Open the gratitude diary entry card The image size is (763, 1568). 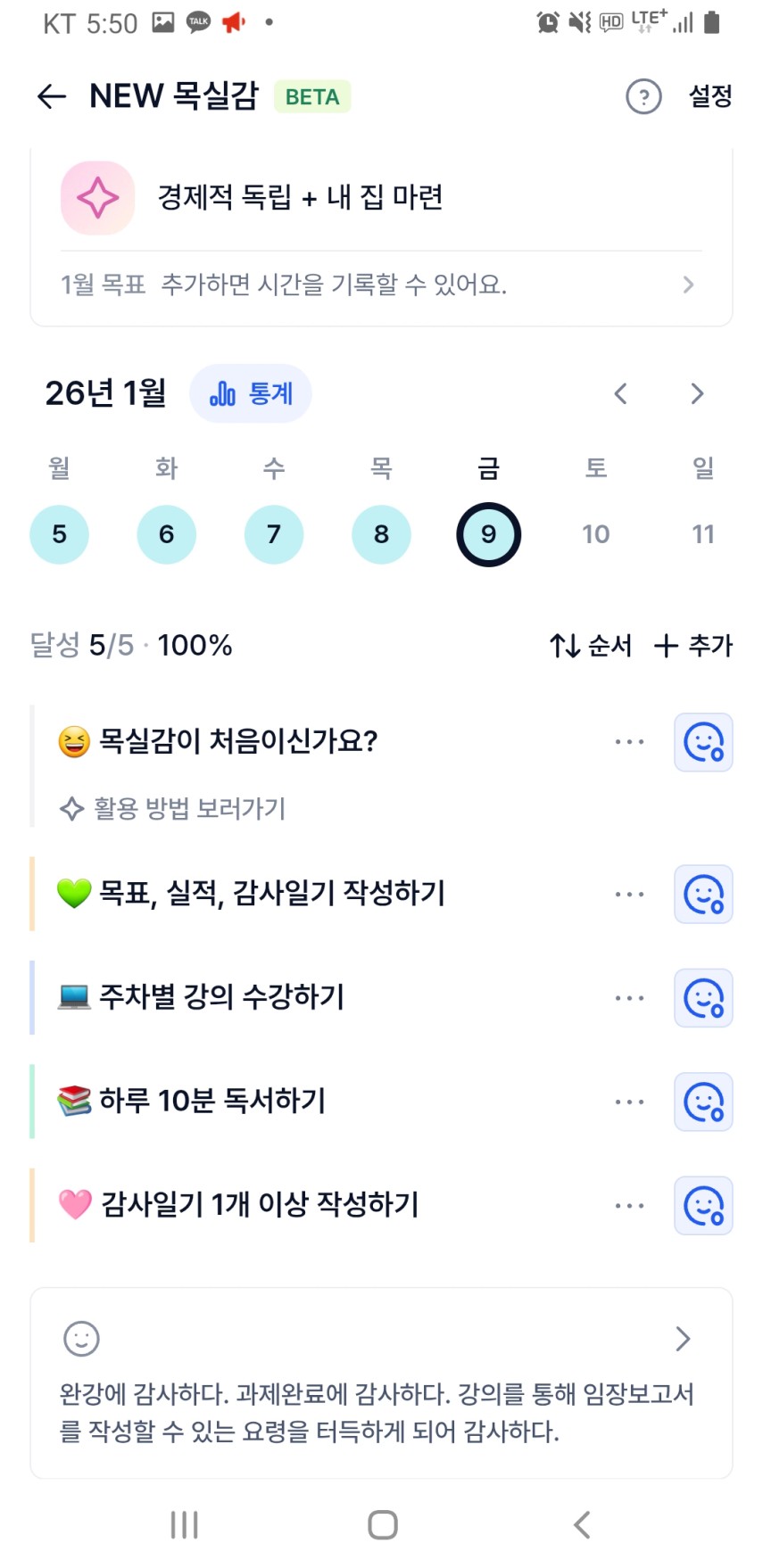click(381, 1382)
